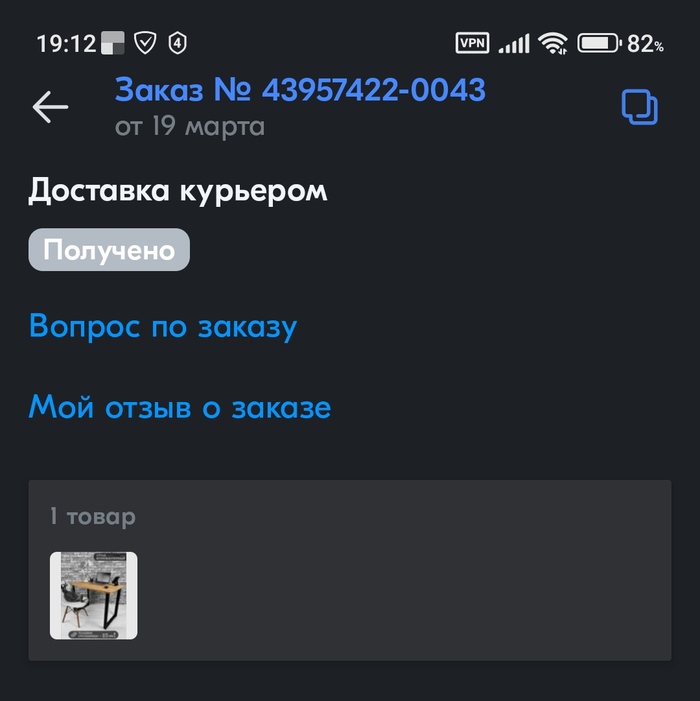Image resolution: width=700 pixels, height=701 pixels.
Task: Open the «Вопрос по заказу» link
Action: (163, 326)
